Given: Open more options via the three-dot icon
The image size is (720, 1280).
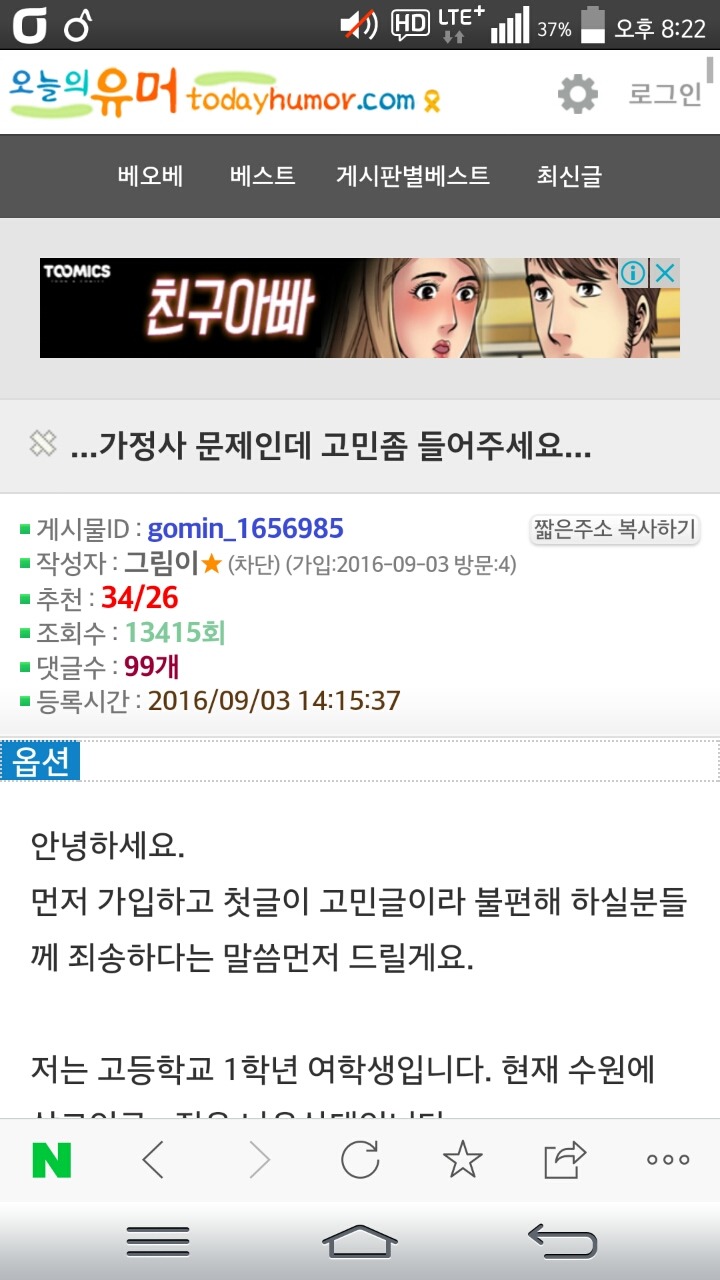Looking at the screenshot, I should [x=665, y=1160].
